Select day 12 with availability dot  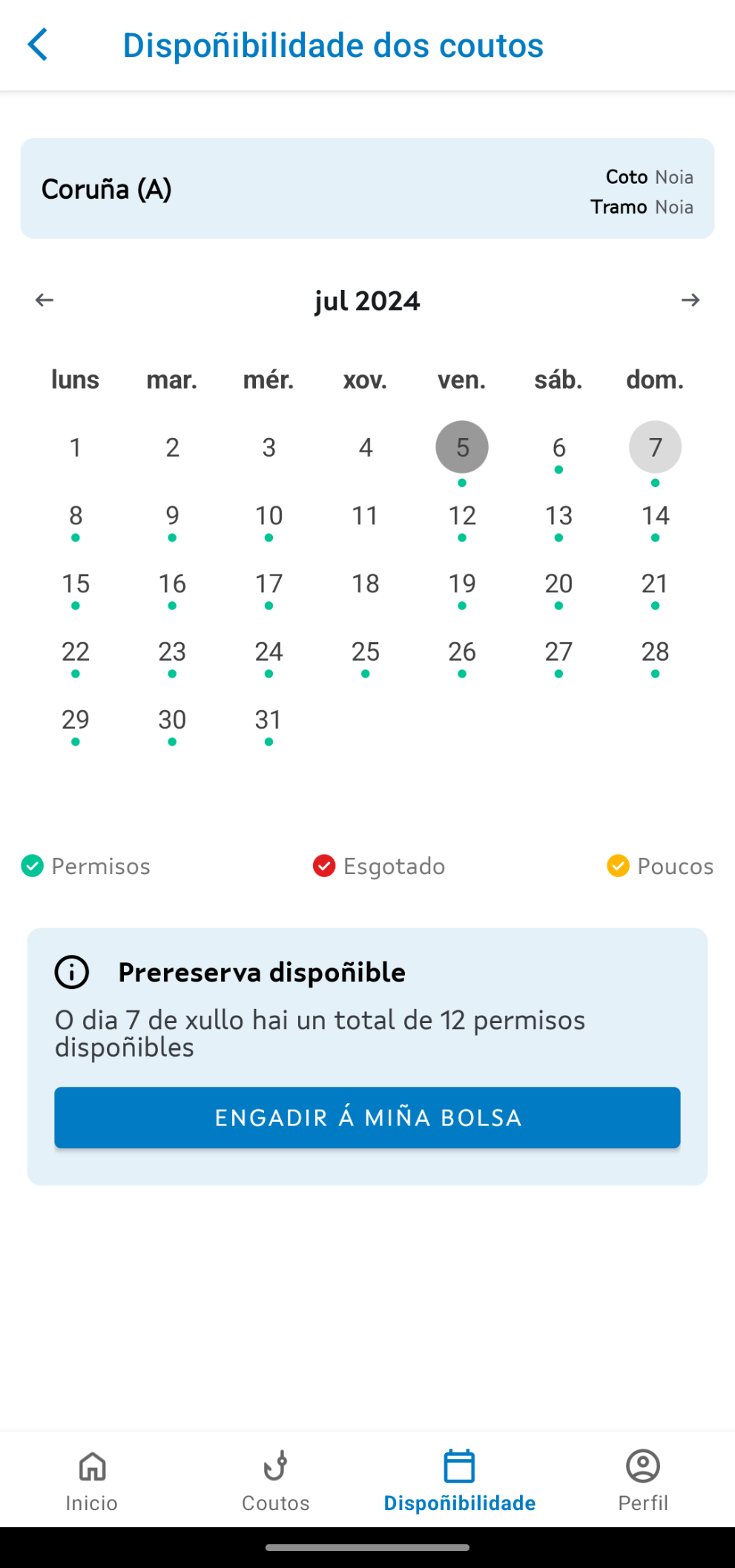(461, 515)
